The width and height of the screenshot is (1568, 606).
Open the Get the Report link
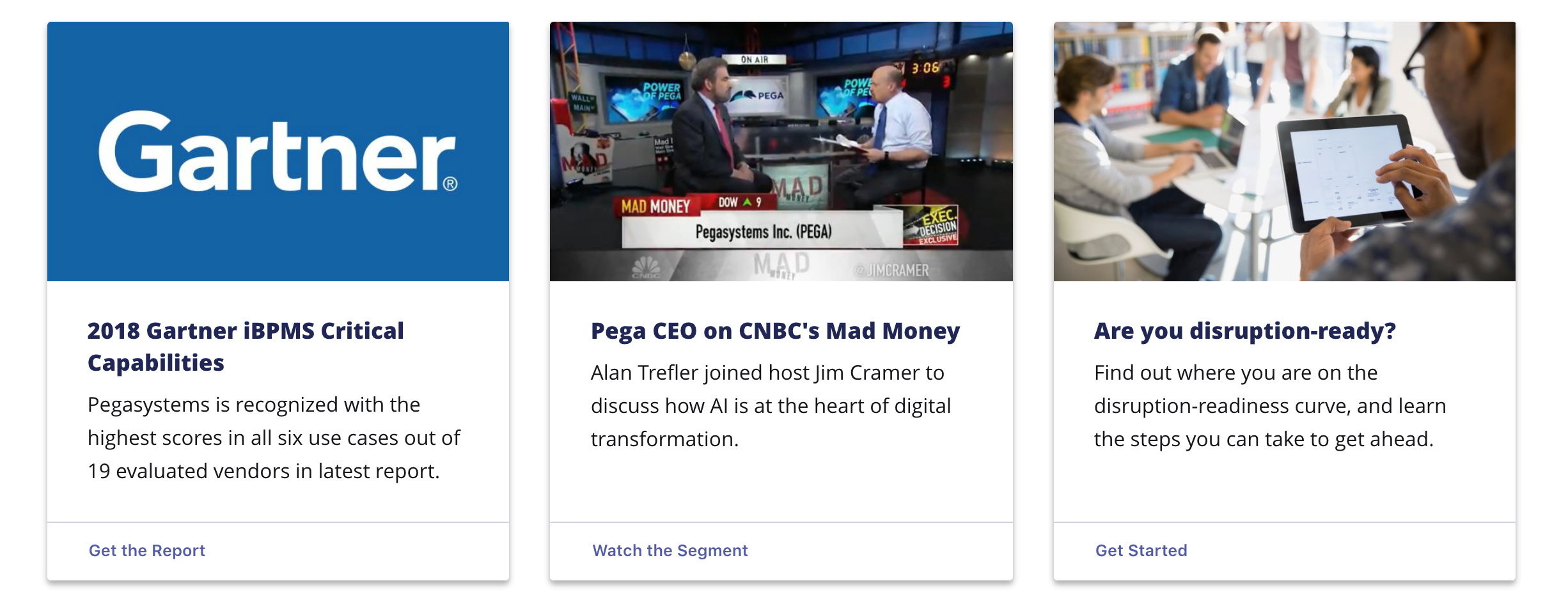[x=146, y=550]
